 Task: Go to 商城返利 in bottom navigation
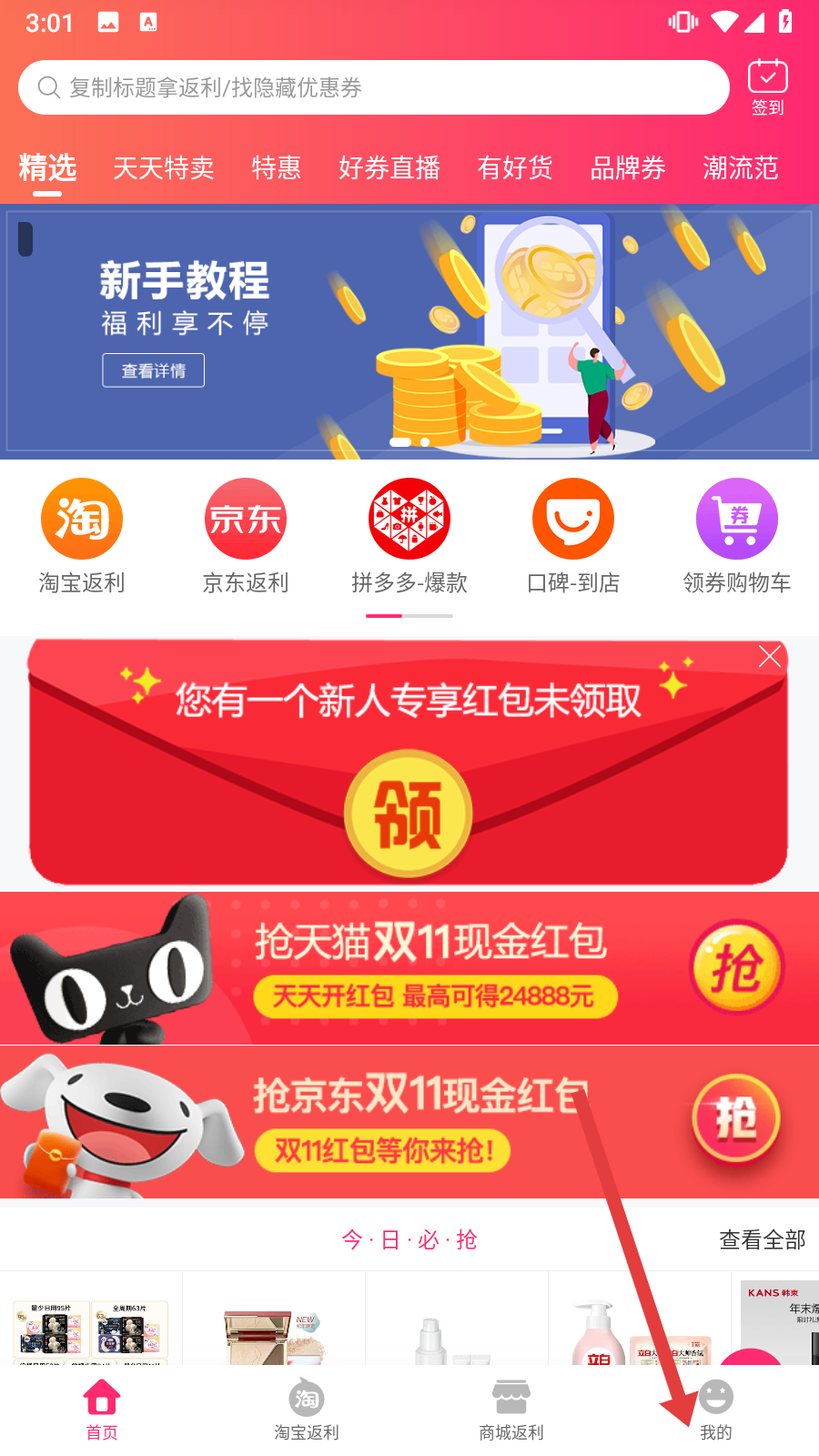[x=511, y=1410]
